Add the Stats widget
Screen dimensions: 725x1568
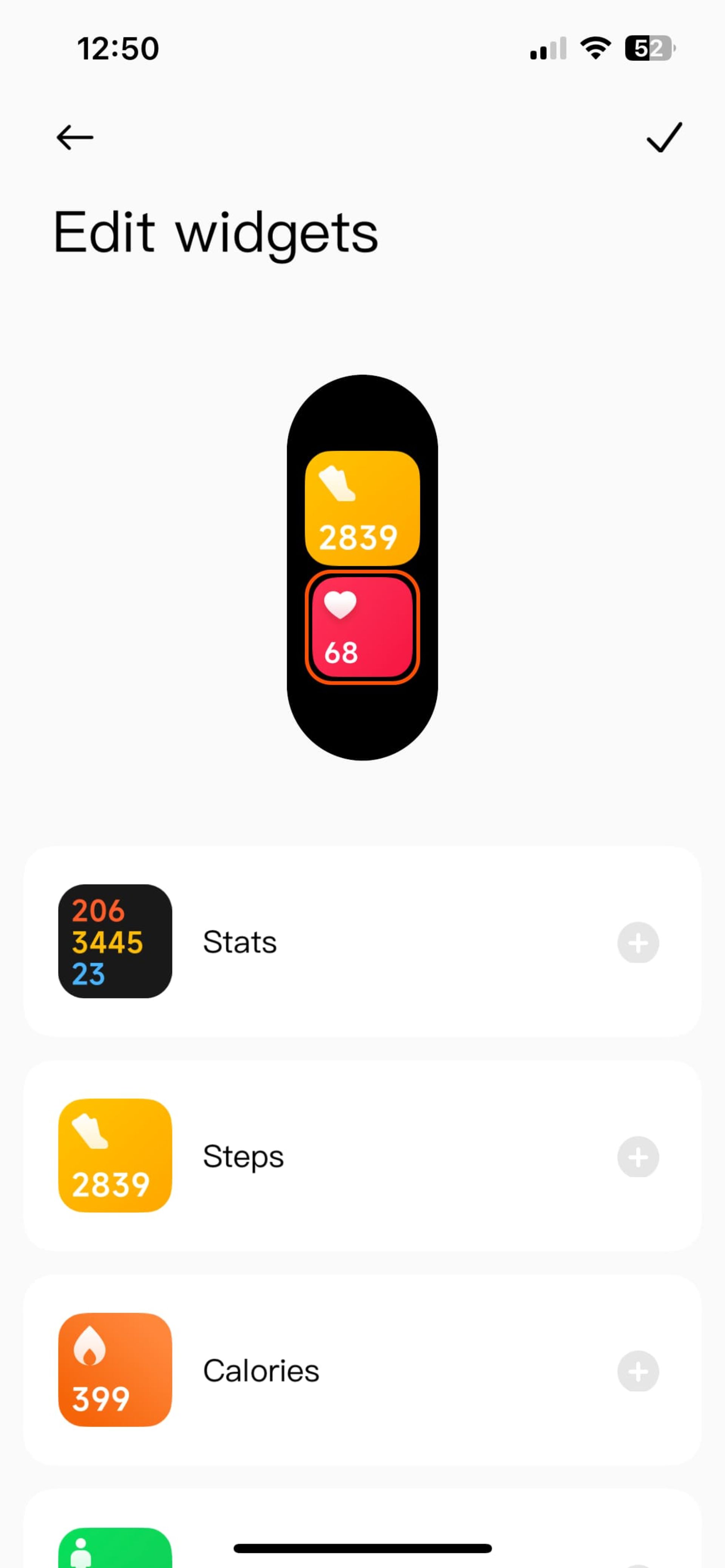click(637, 942)
